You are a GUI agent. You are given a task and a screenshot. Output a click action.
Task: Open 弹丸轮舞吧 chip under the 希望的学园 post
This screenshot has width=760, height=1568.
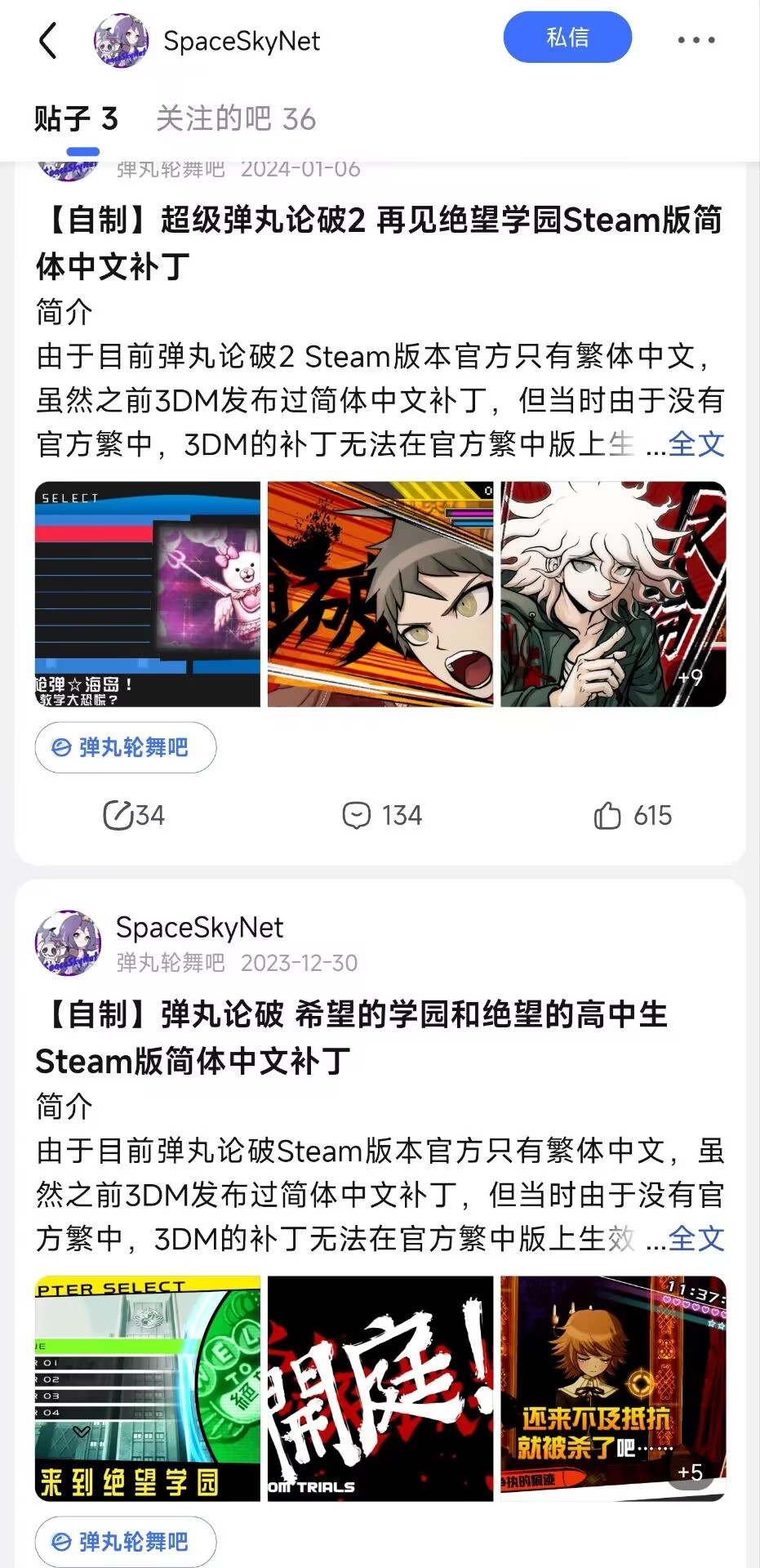(126, 1541)
